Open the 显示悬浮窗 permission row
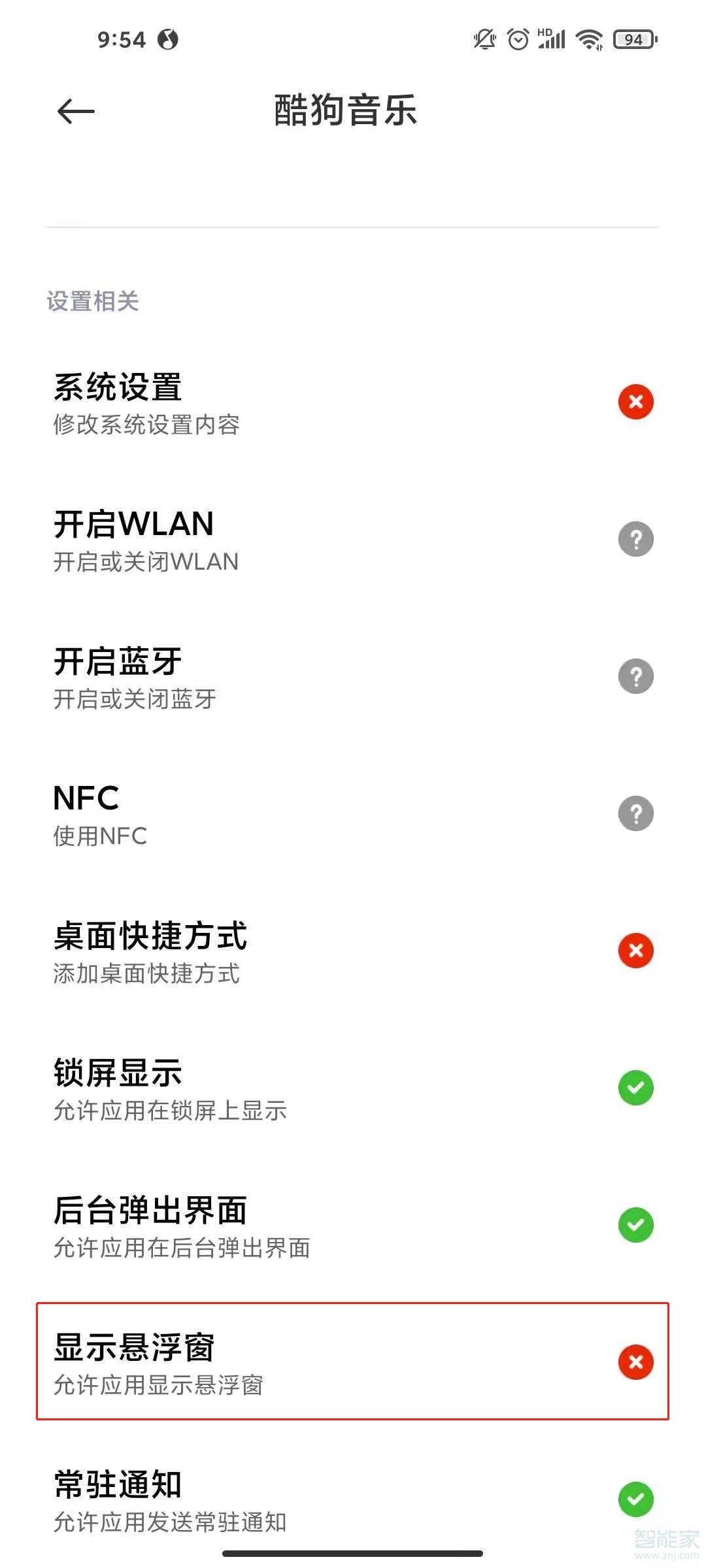This screenshot has width=706, height=1568. click(353, 1362)
